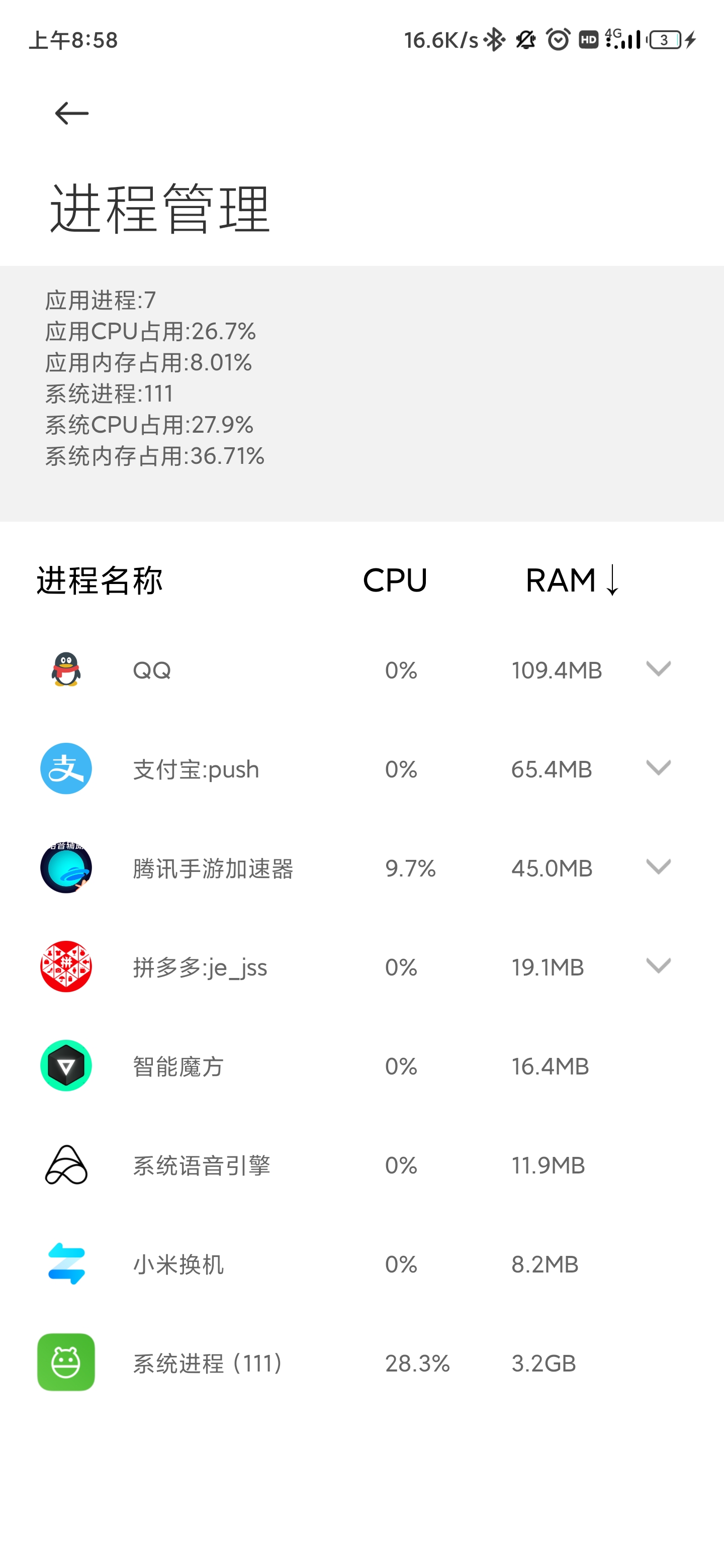Sort processes by CPU column
The height and width of the screenshot is (1568, 724).
coord(395,580)
